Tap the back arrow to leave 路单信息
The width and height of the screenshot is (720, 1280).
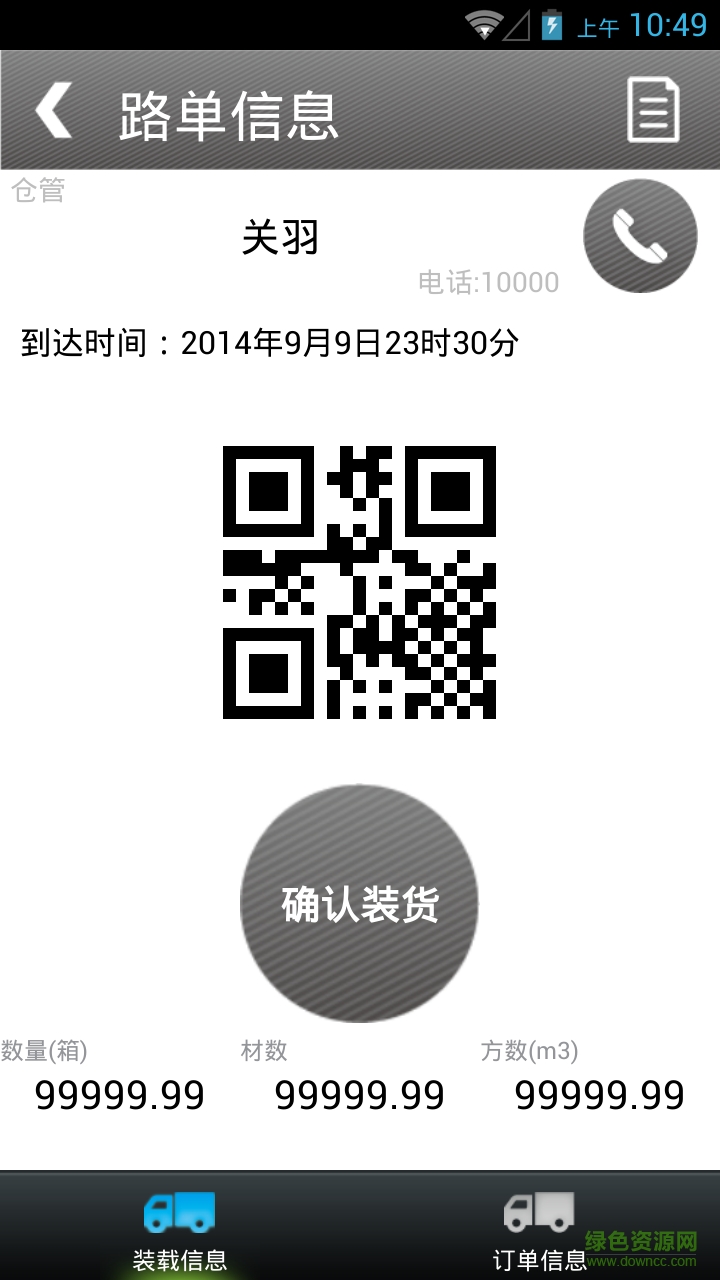[51, 108]
